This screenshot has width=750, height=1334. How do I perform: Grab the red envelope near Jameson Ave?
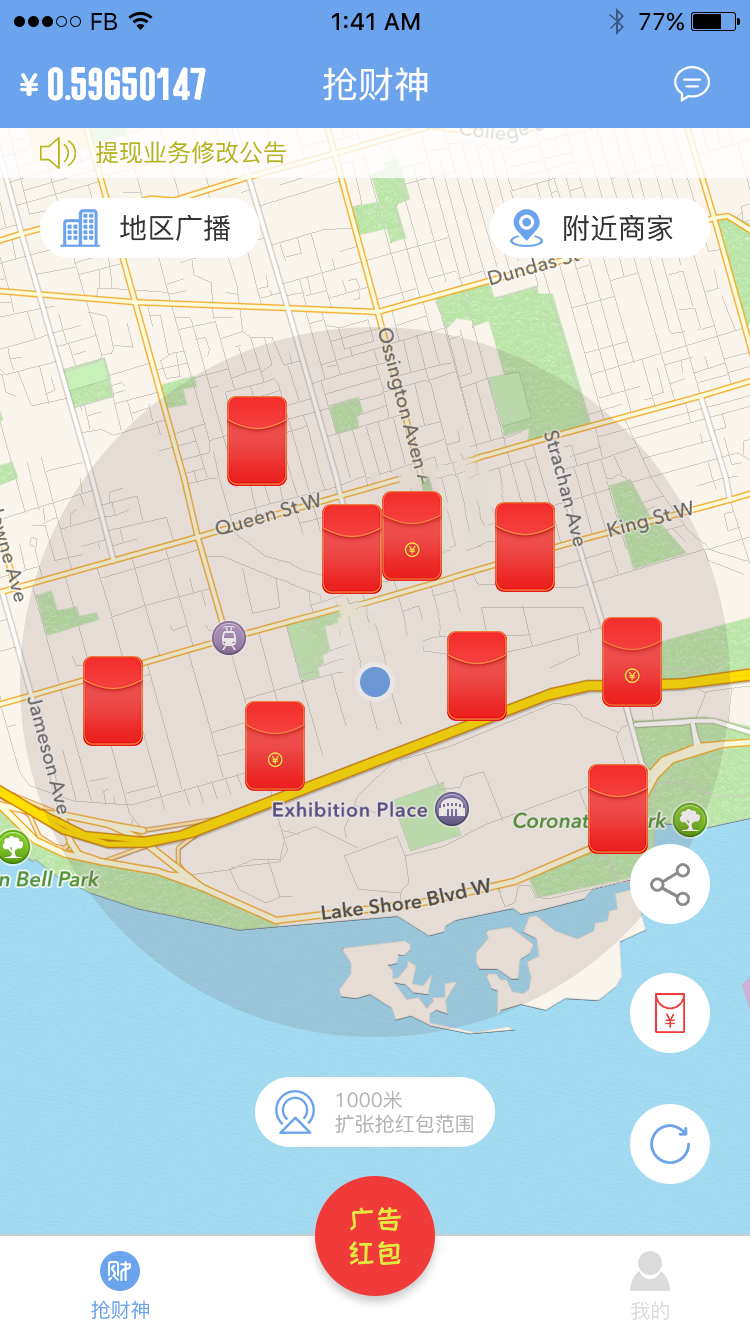tap(113, 700)
